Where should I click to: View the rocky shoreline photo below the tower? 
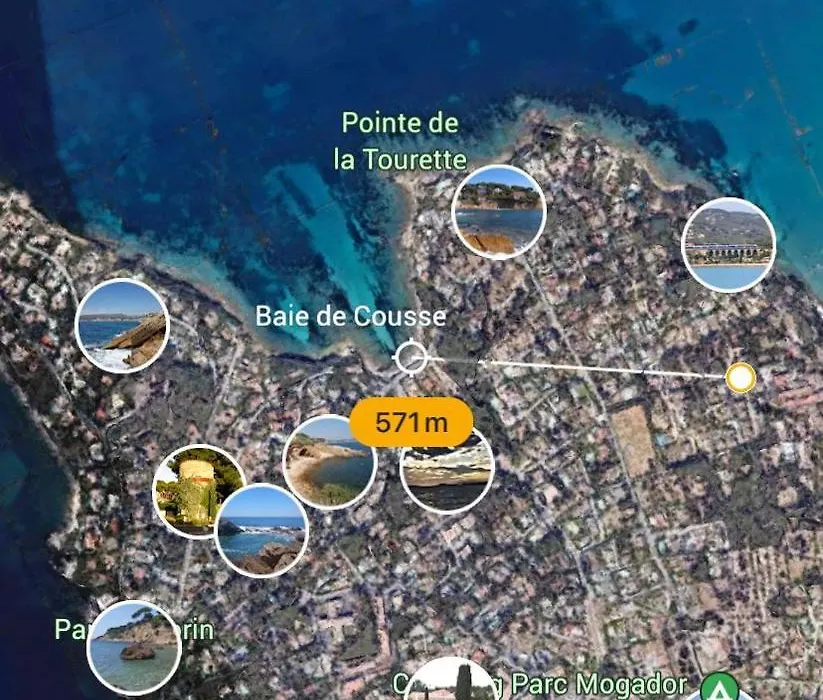click(261, 530)
